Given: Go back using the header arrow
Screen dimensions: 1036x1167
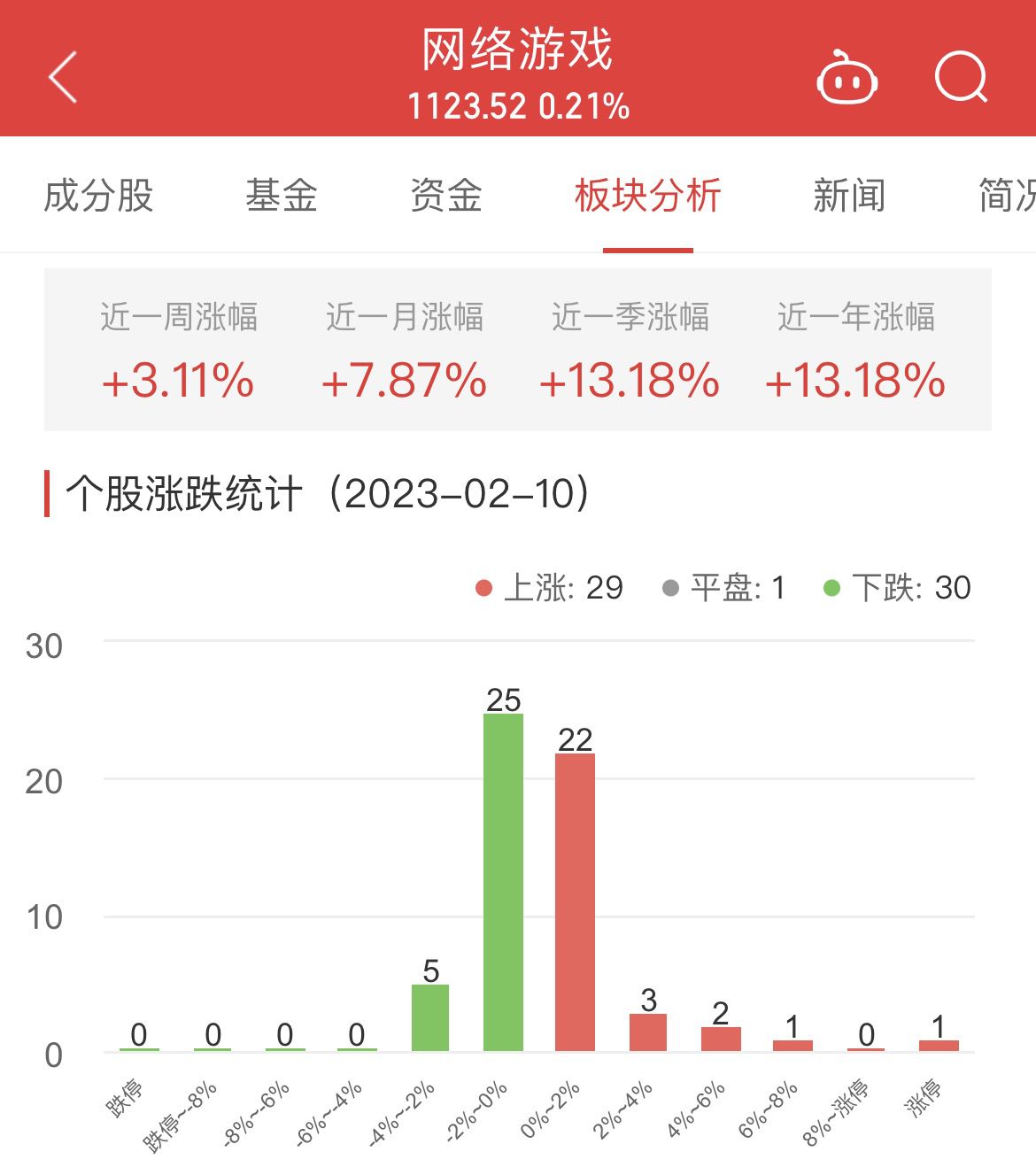Looking at the screenshot, I should 63,77.
